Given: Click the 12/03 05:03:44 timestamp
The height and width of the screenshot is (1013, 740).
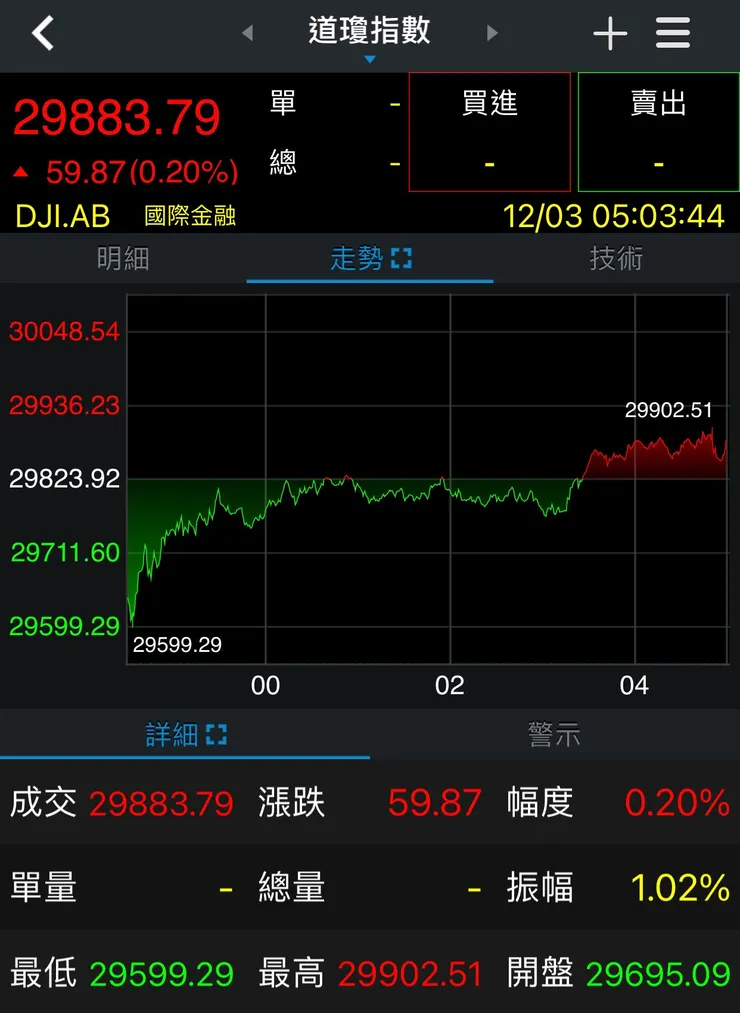Looking at the screenshot, I should [x=615, y=215].
